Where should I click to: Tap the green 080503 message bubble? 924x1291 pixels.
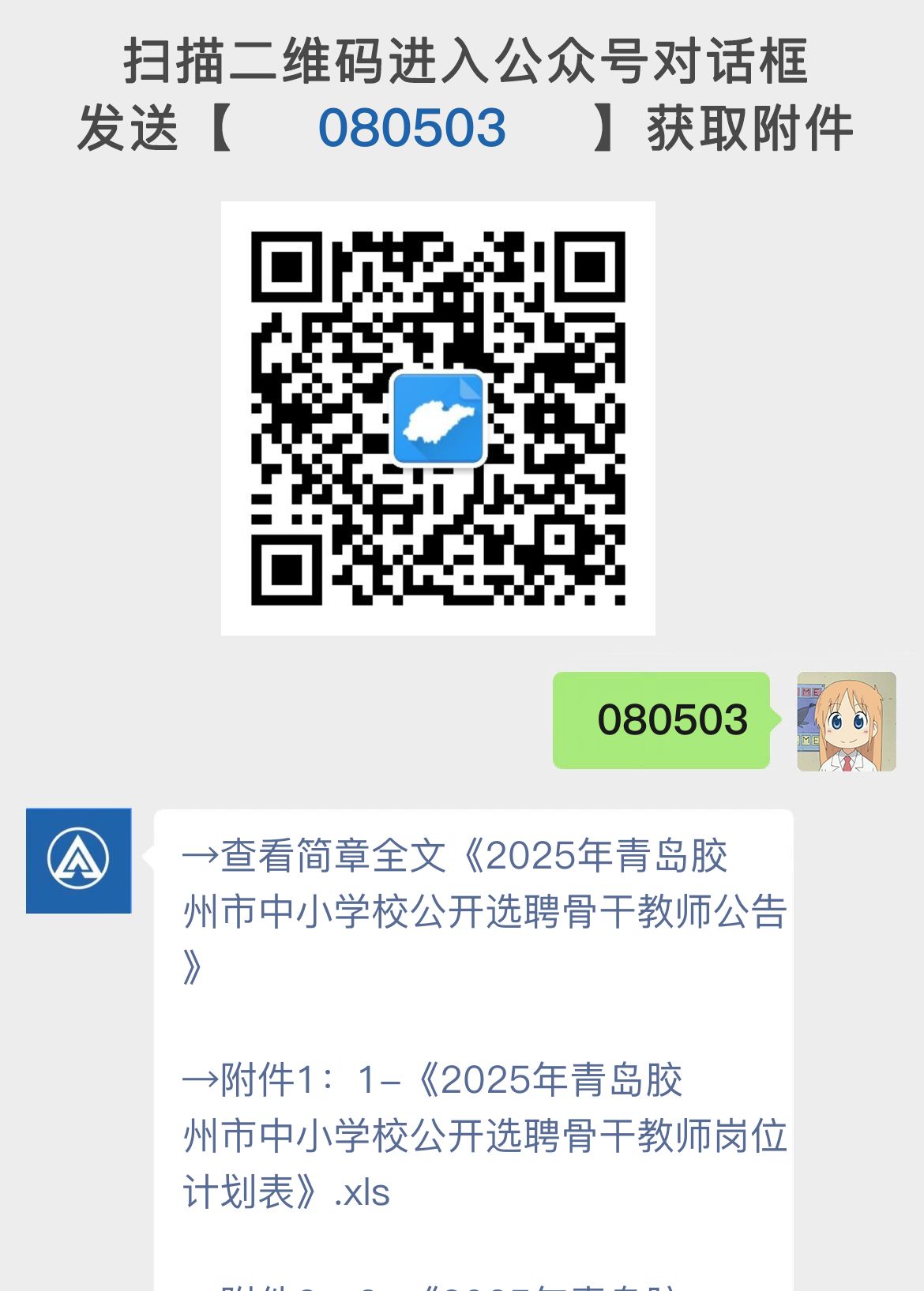(x=662, y=719)
